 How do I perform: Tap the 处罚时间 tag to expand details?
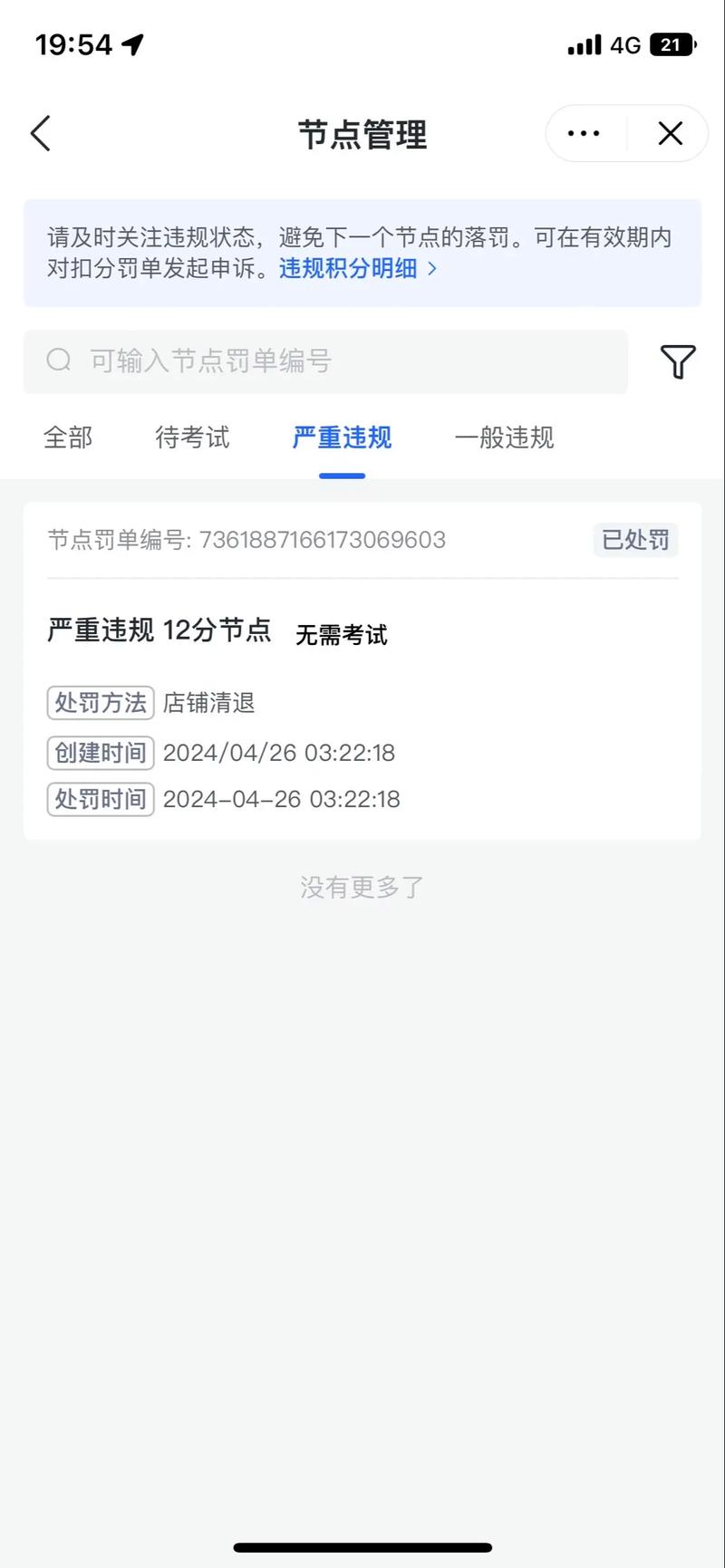(100, 799)
